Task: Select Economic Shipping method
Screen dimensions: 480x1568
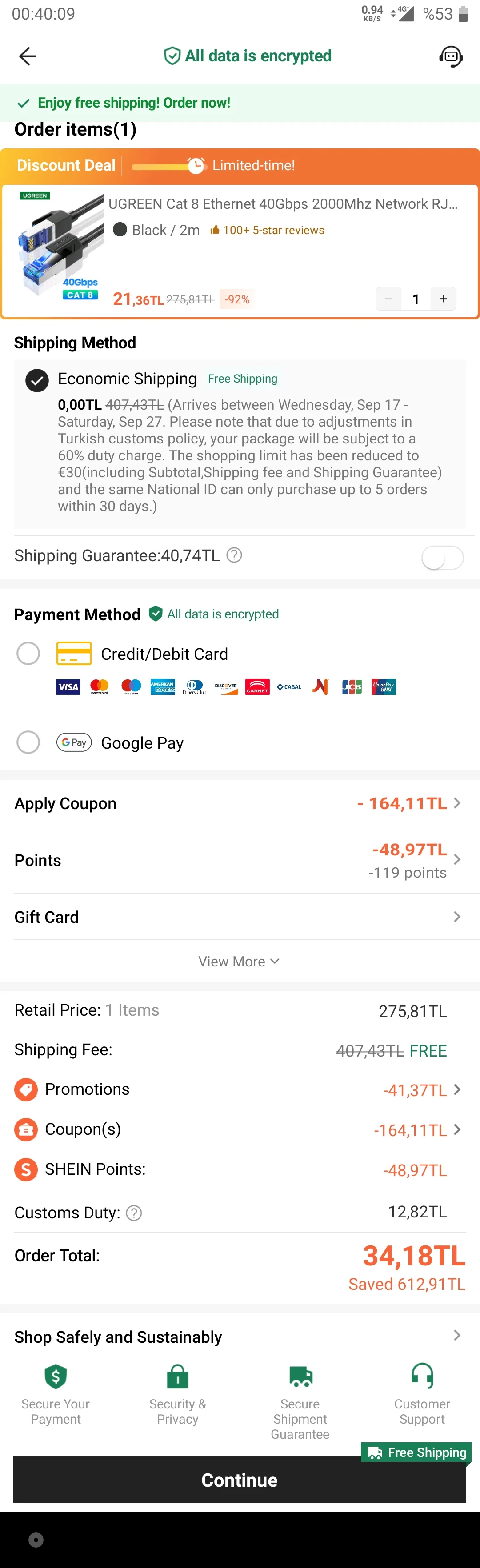Action: (37, 380)
